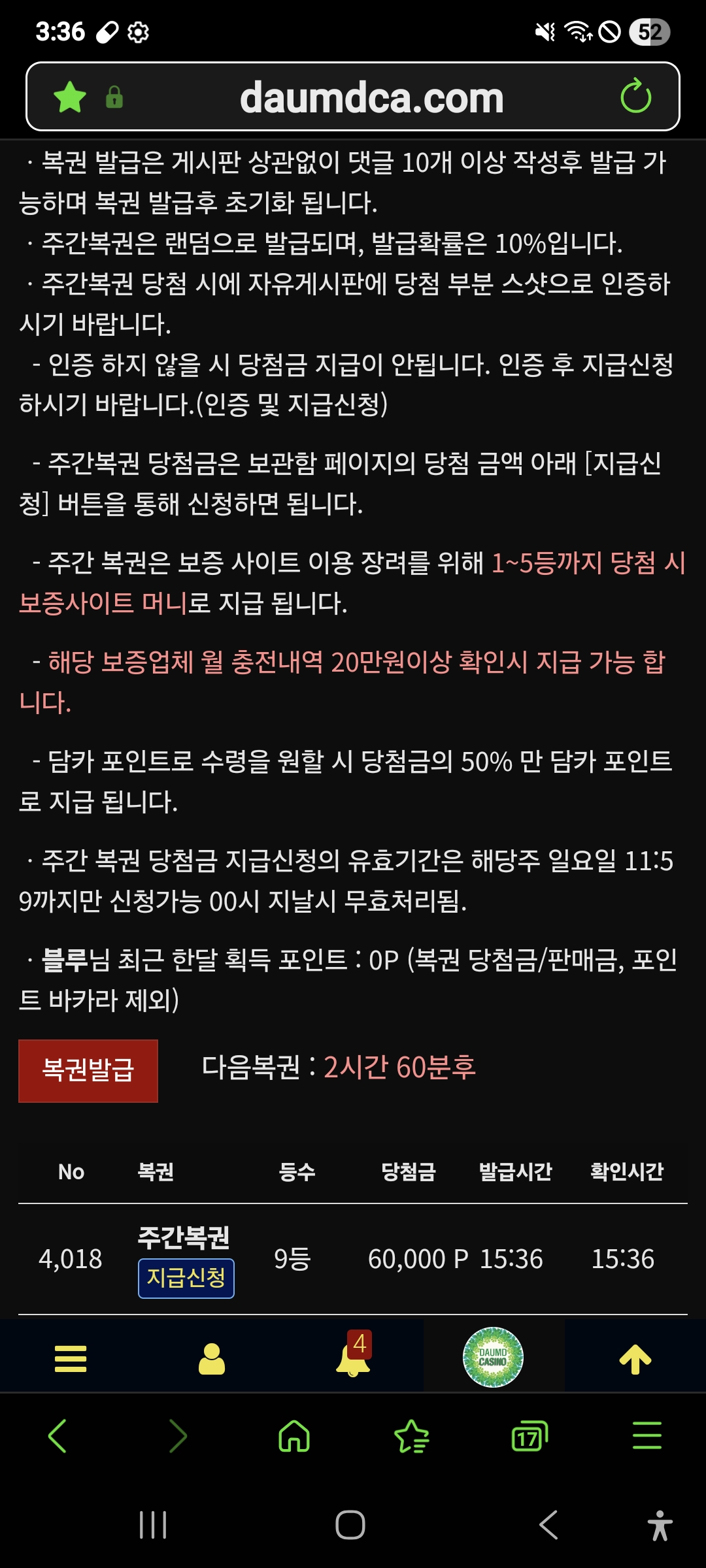This screenshot has height=1568, width=706.
Task: Reload the page with refresh icon
Action: click(635, 97)
